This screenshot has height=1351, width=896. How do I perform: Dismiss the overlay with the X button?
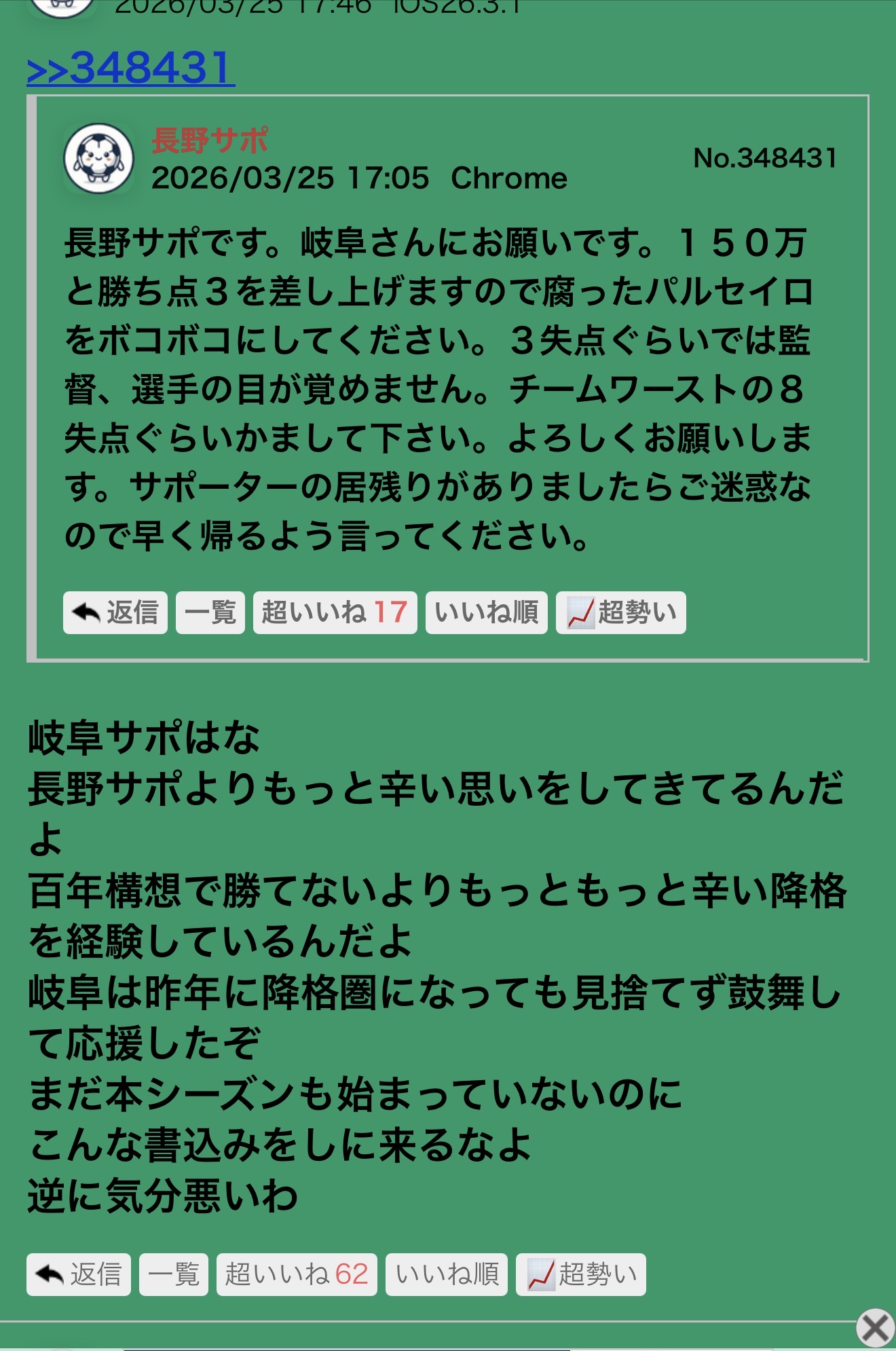(x=875, y=1327)
